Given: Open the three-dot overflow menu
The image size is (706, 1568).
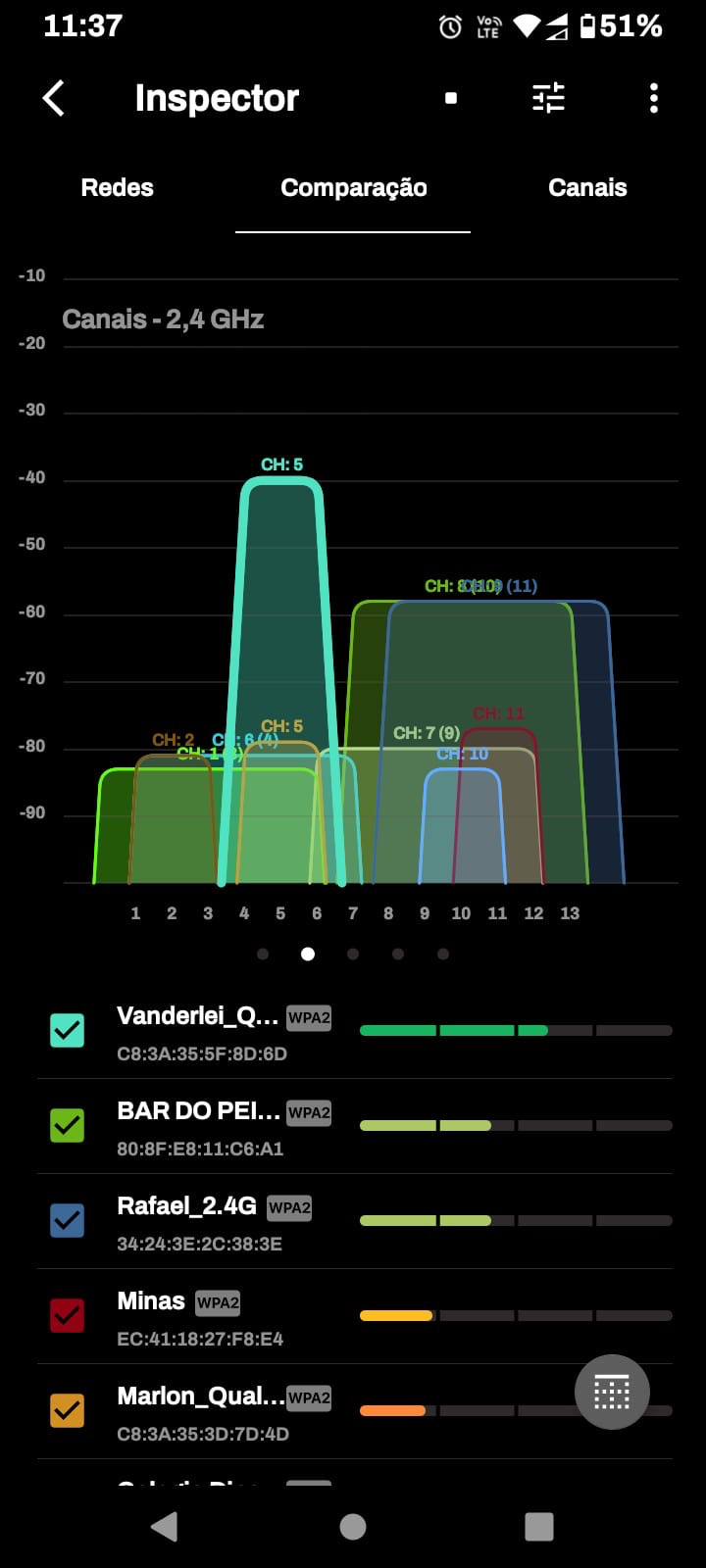Looking at the screenshot, I should tap(654, 98).
